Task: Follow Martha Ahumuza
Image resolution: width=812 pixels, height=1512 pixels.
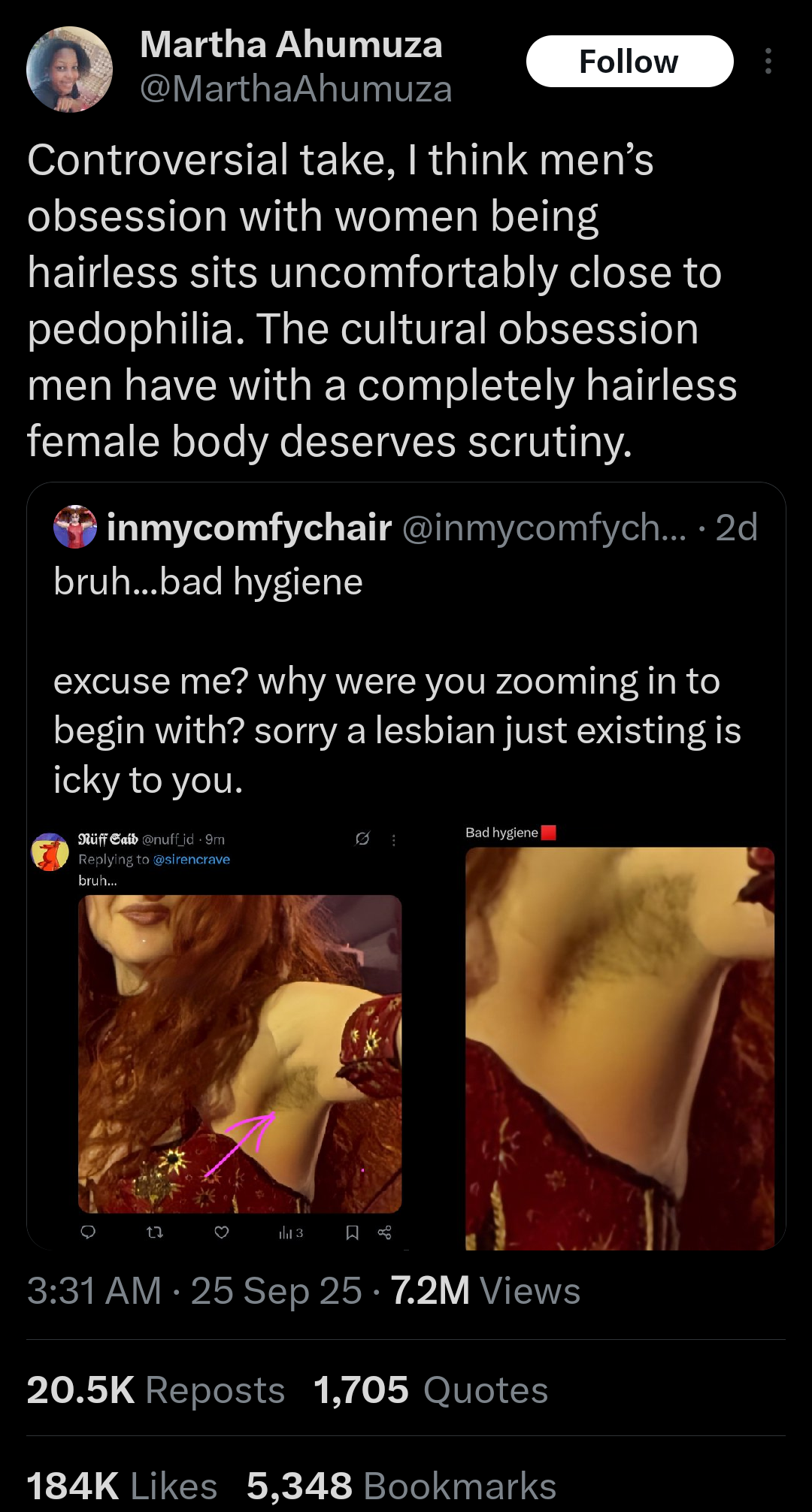Action: pos(629,62)
